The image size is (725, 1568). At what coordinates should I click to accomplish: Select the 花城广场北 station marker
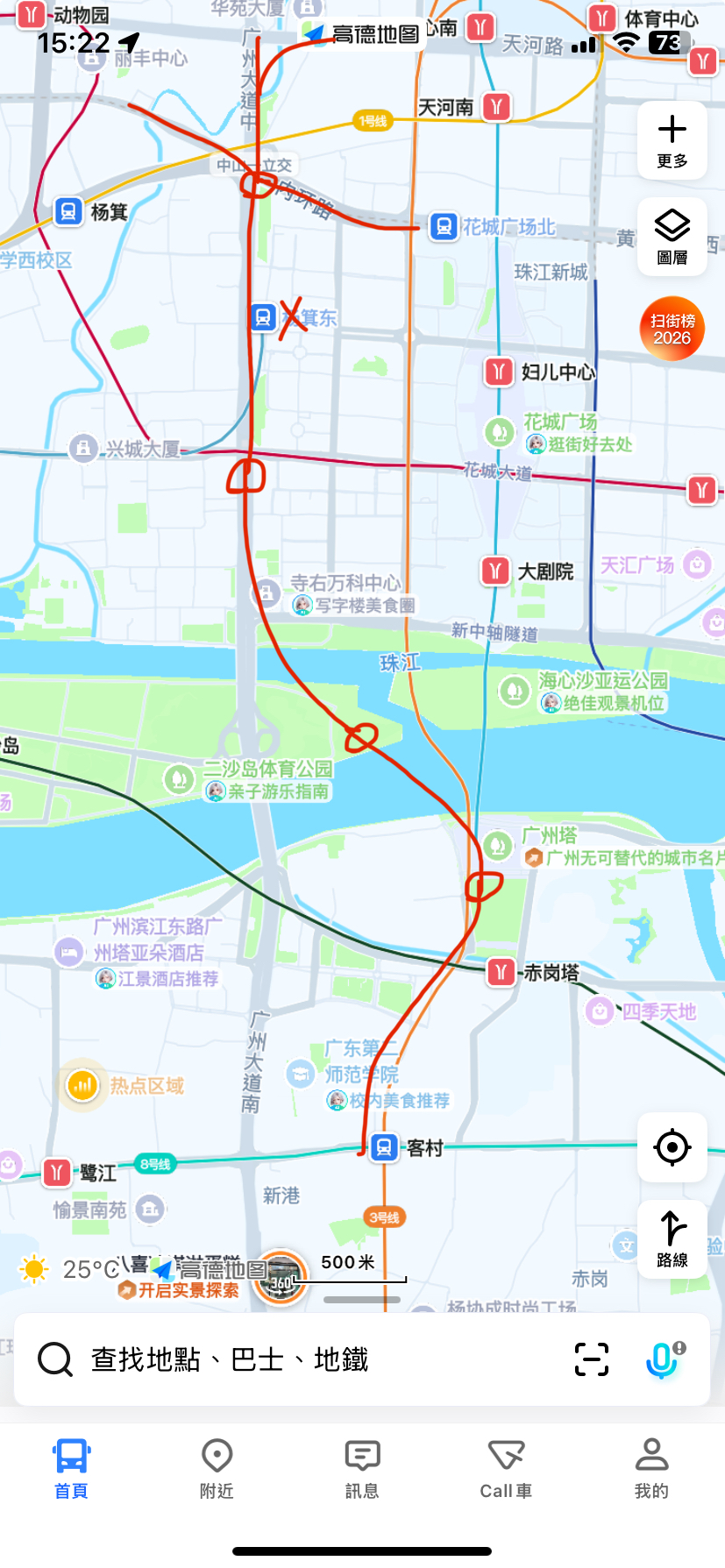click(444, 227)
